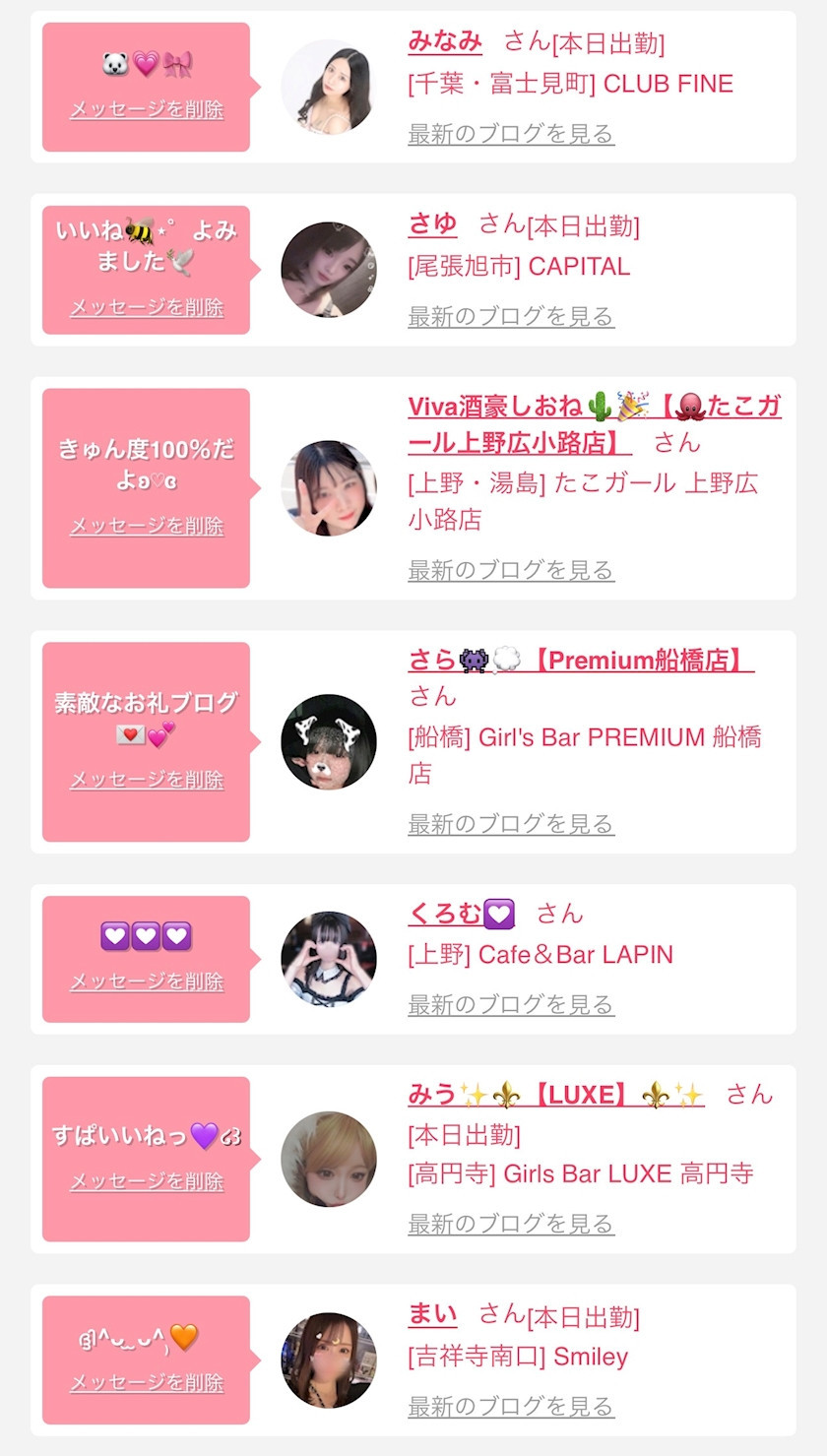Viewport: 827px width, 1456px height.
Task: Delete the message sent to さゆ
Action: coord(147,307)
